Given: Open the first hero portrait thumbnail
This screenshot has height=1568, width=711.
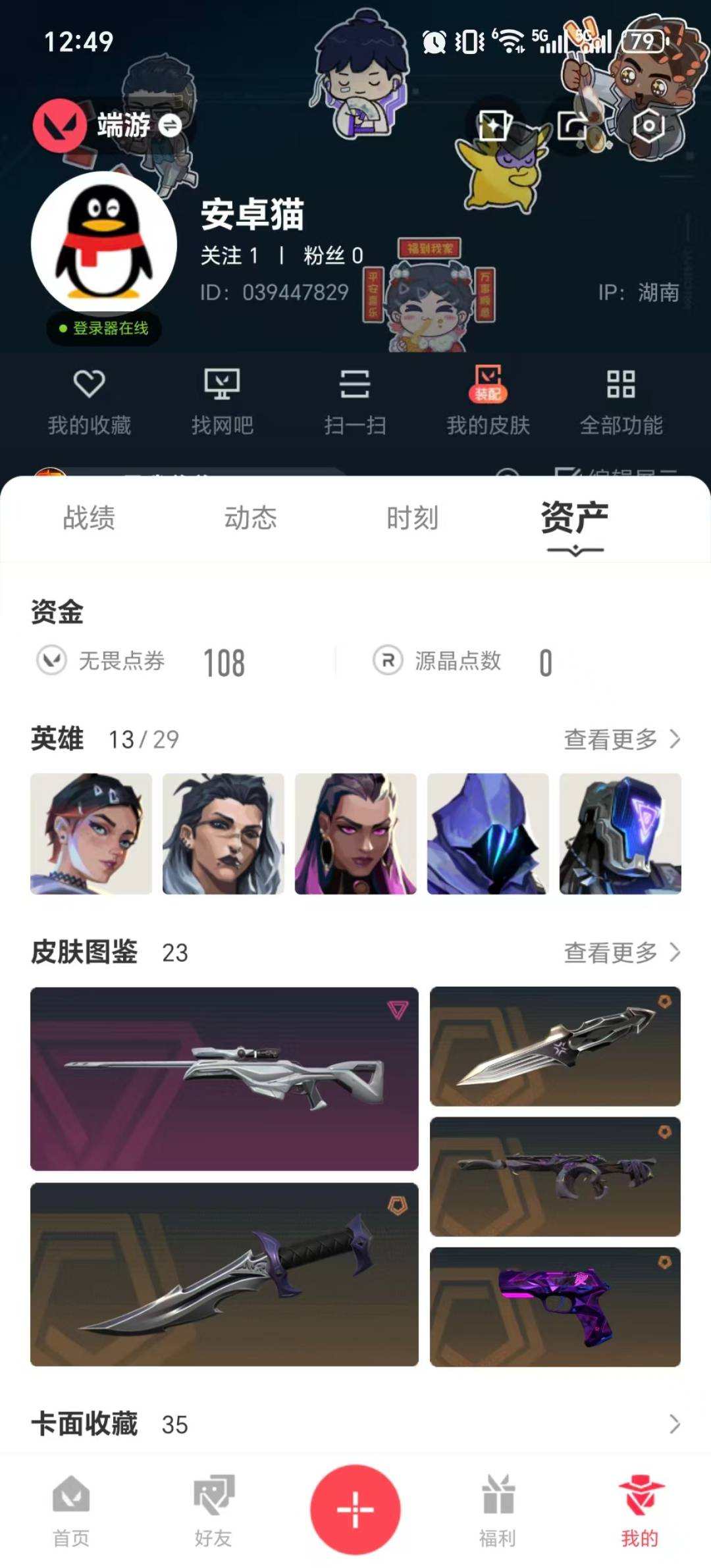Looking at the screenshot, I should click(x=92, y=834).
